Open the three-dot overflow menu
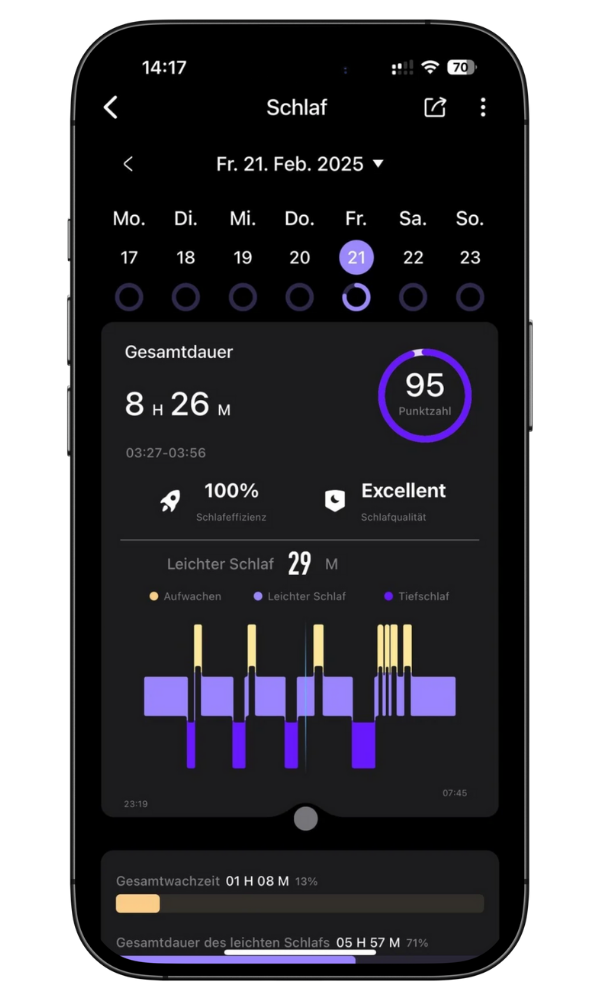 click(483, 107)
